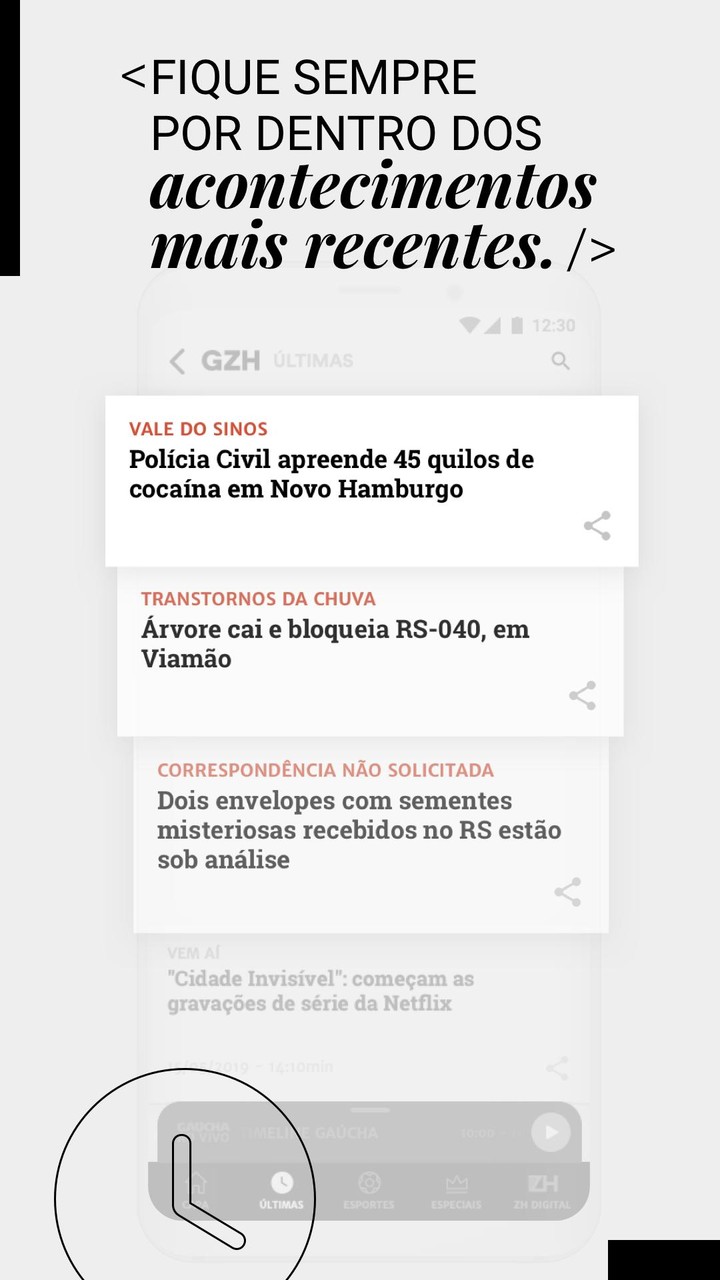
Task: Click the Esportes icon in navigation bar
Action: tap(367, 1181)
